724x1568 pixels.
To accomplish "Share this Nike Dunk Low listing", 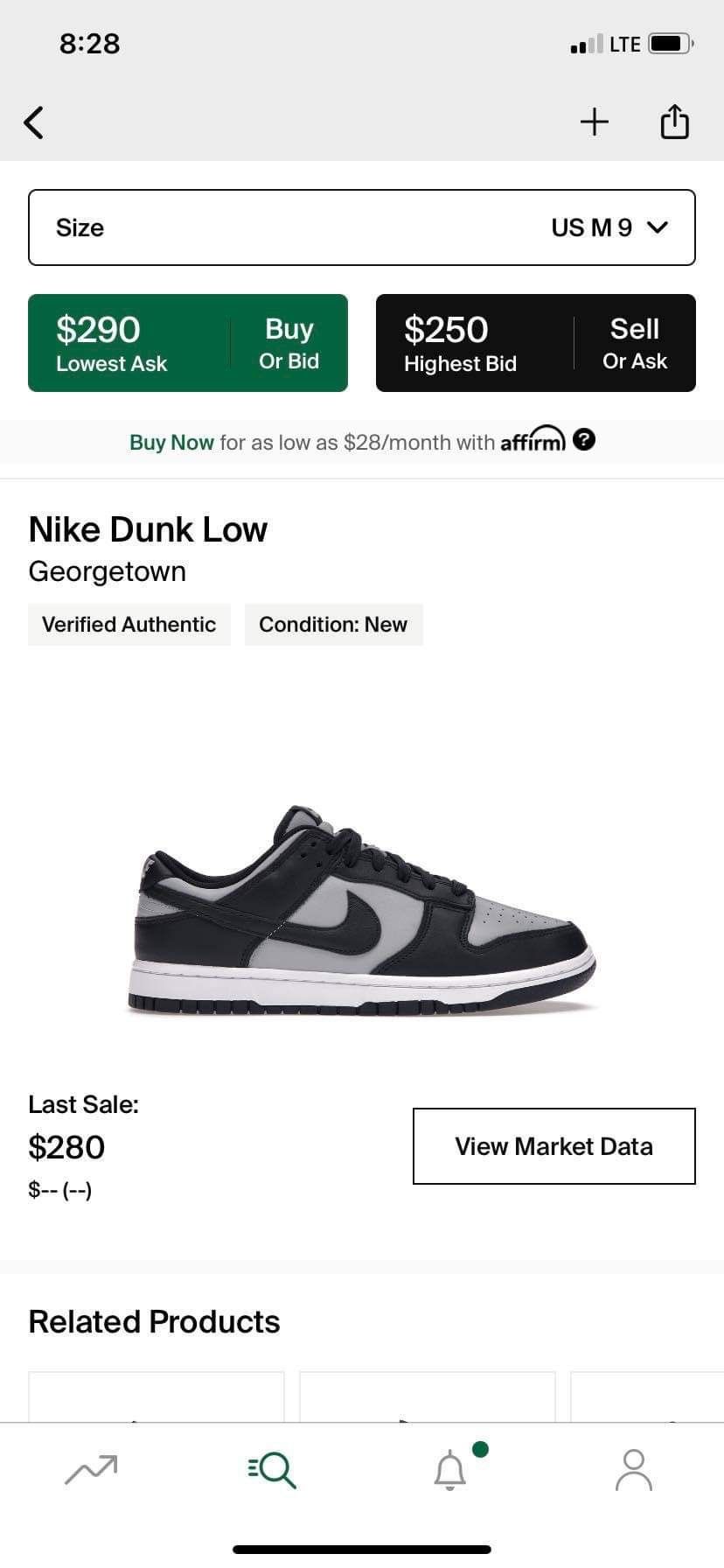I will (x=674, y=122).
